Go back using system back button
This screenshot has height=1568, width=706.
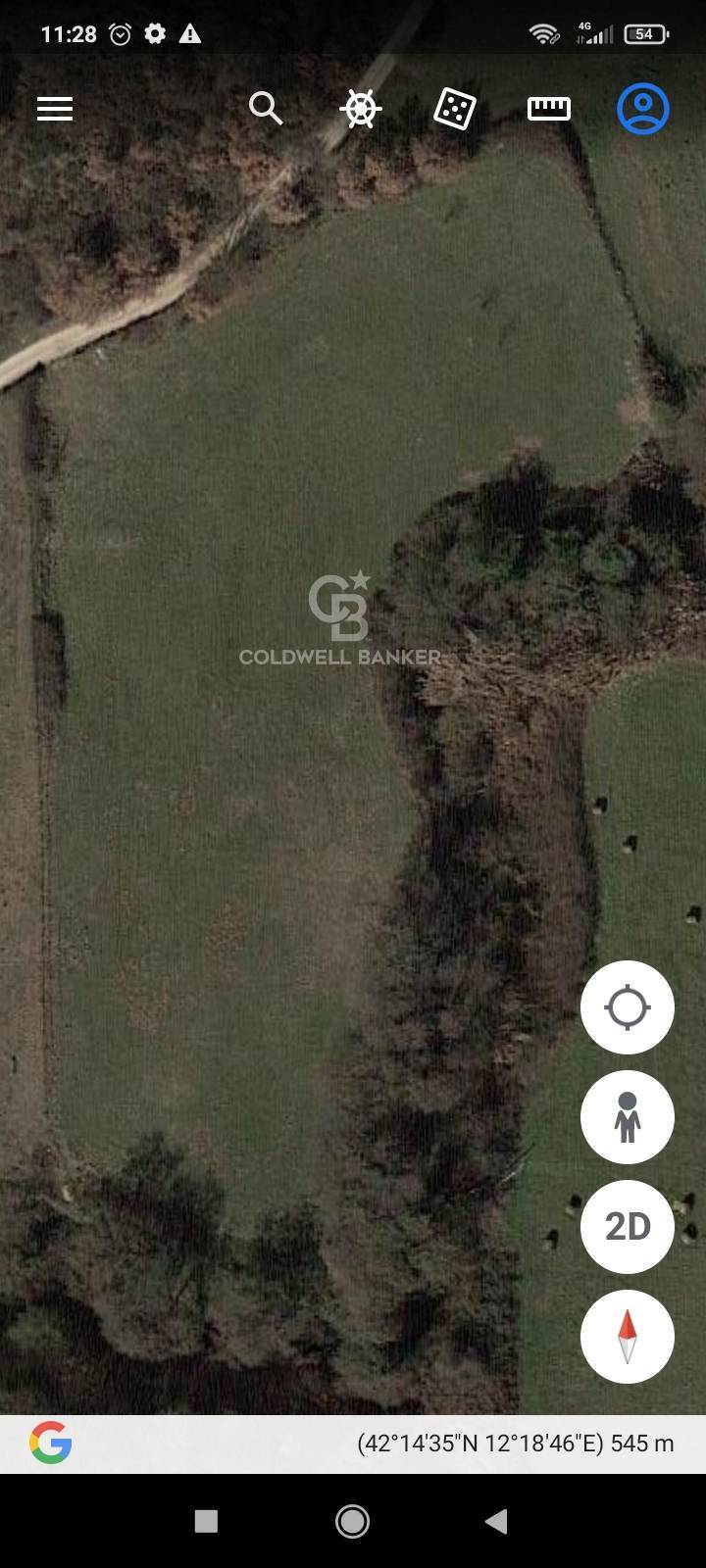(x=497, y=1521)
